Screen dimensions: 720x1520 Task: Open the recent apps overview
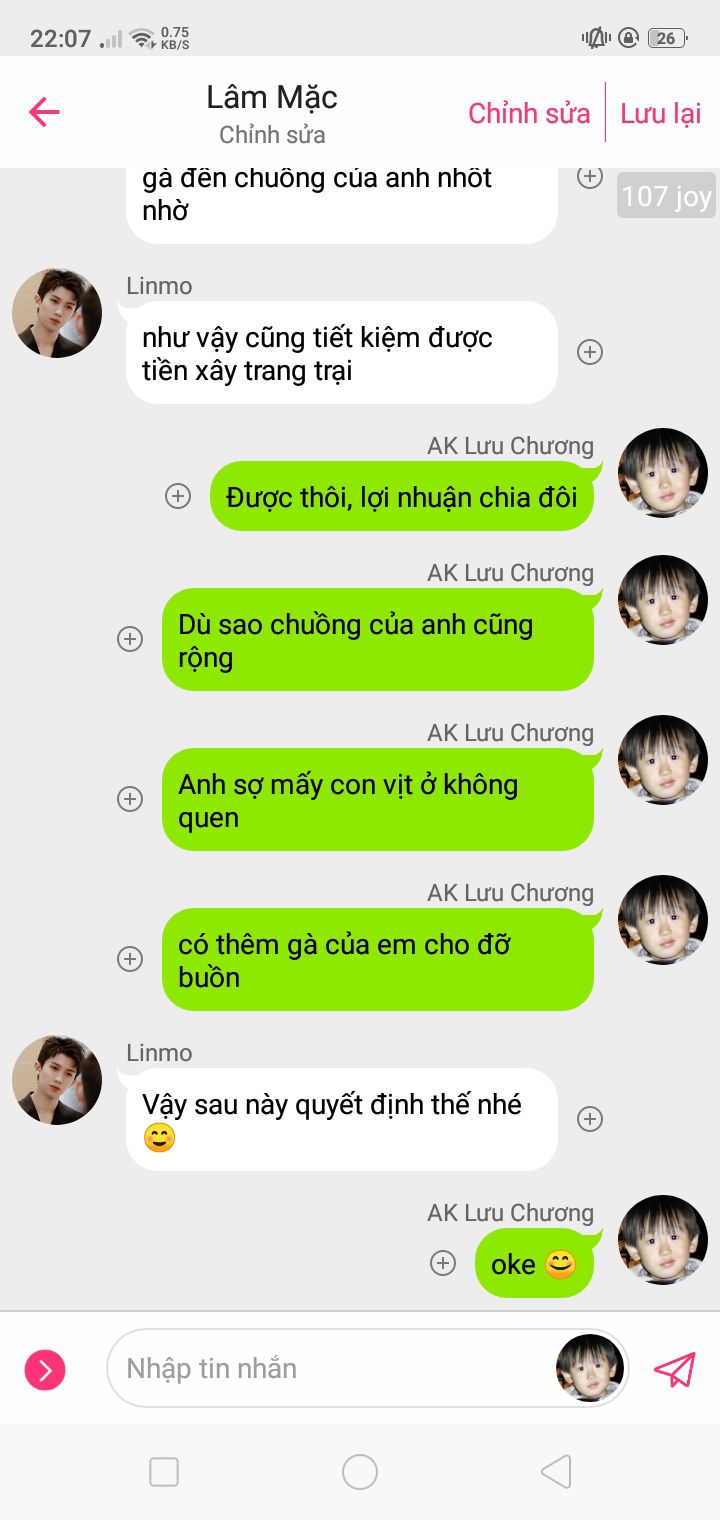tap(164, 1472)
